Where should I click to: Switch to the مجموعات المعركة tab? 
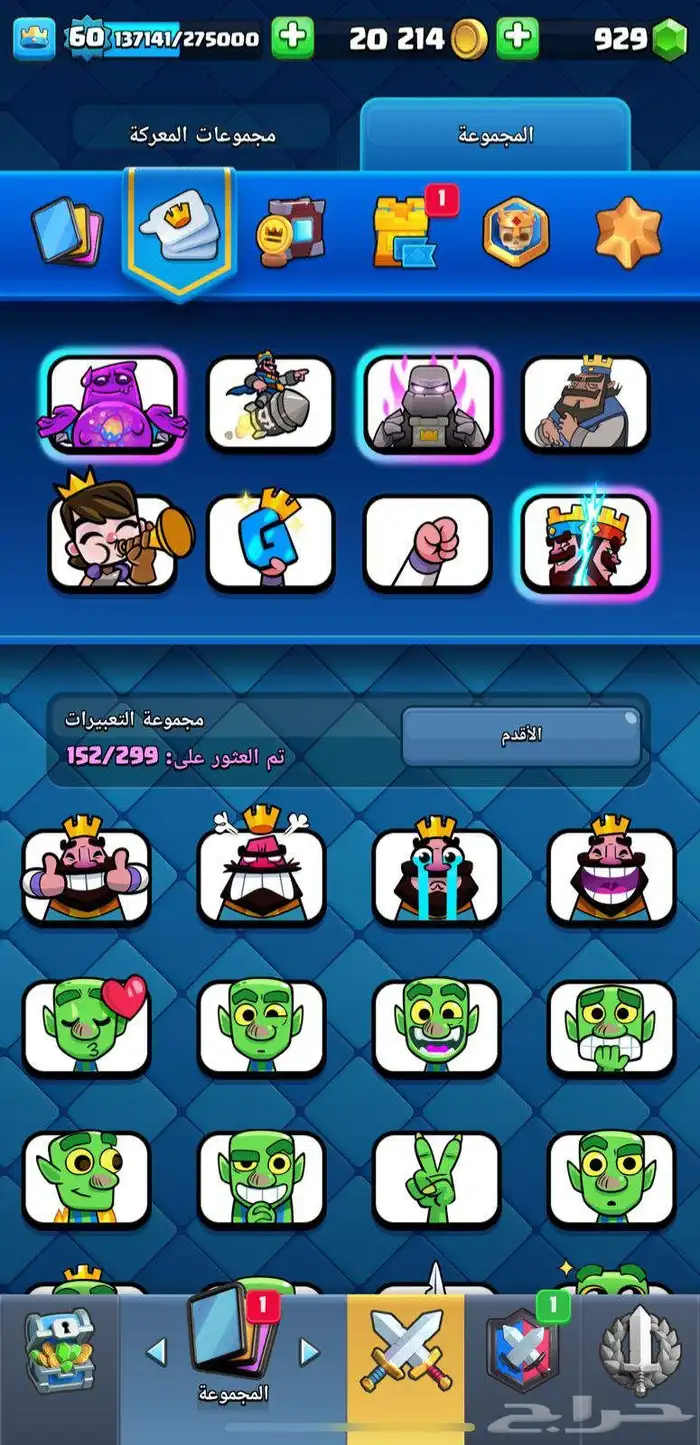(202, 133)
